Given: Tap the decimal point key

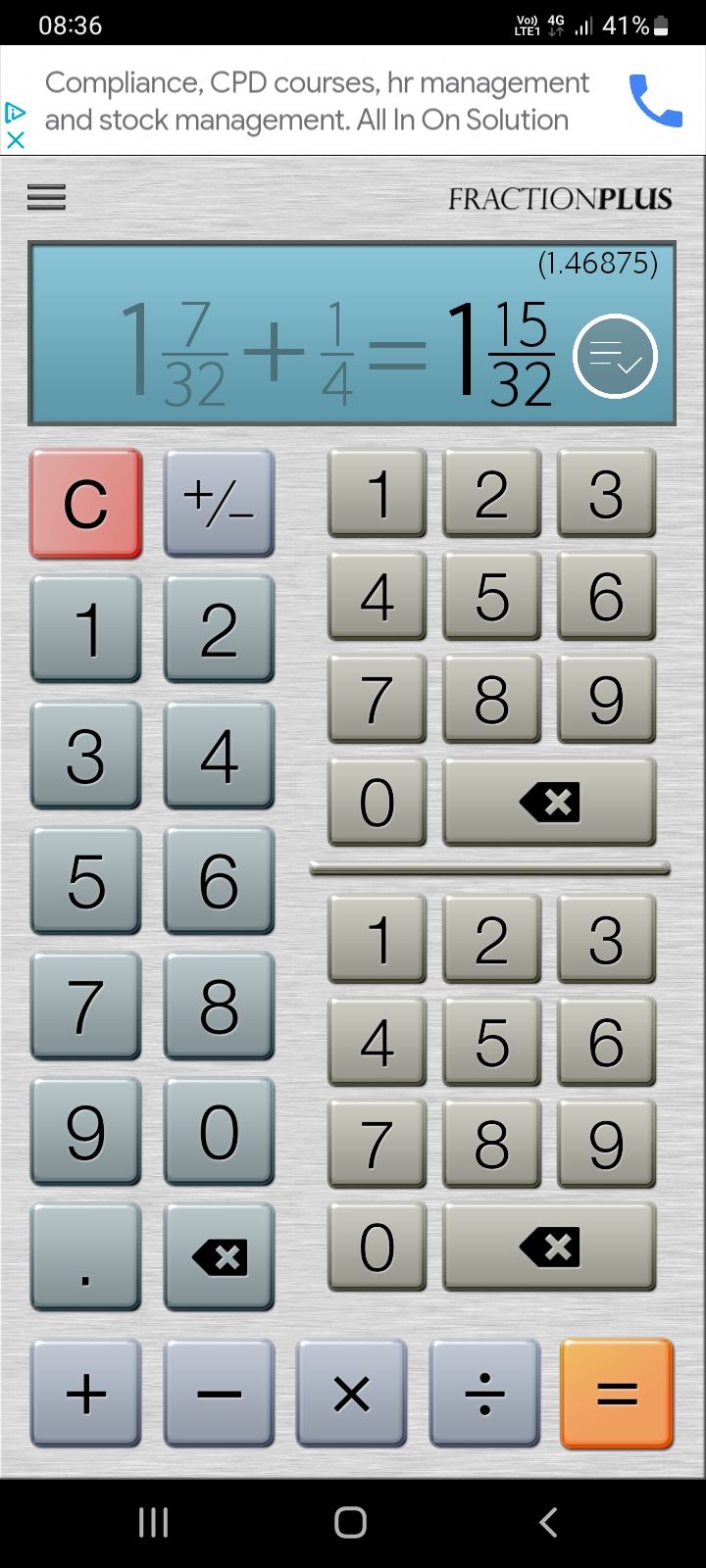Looking at the screenshot, I should coord(86,1257).
